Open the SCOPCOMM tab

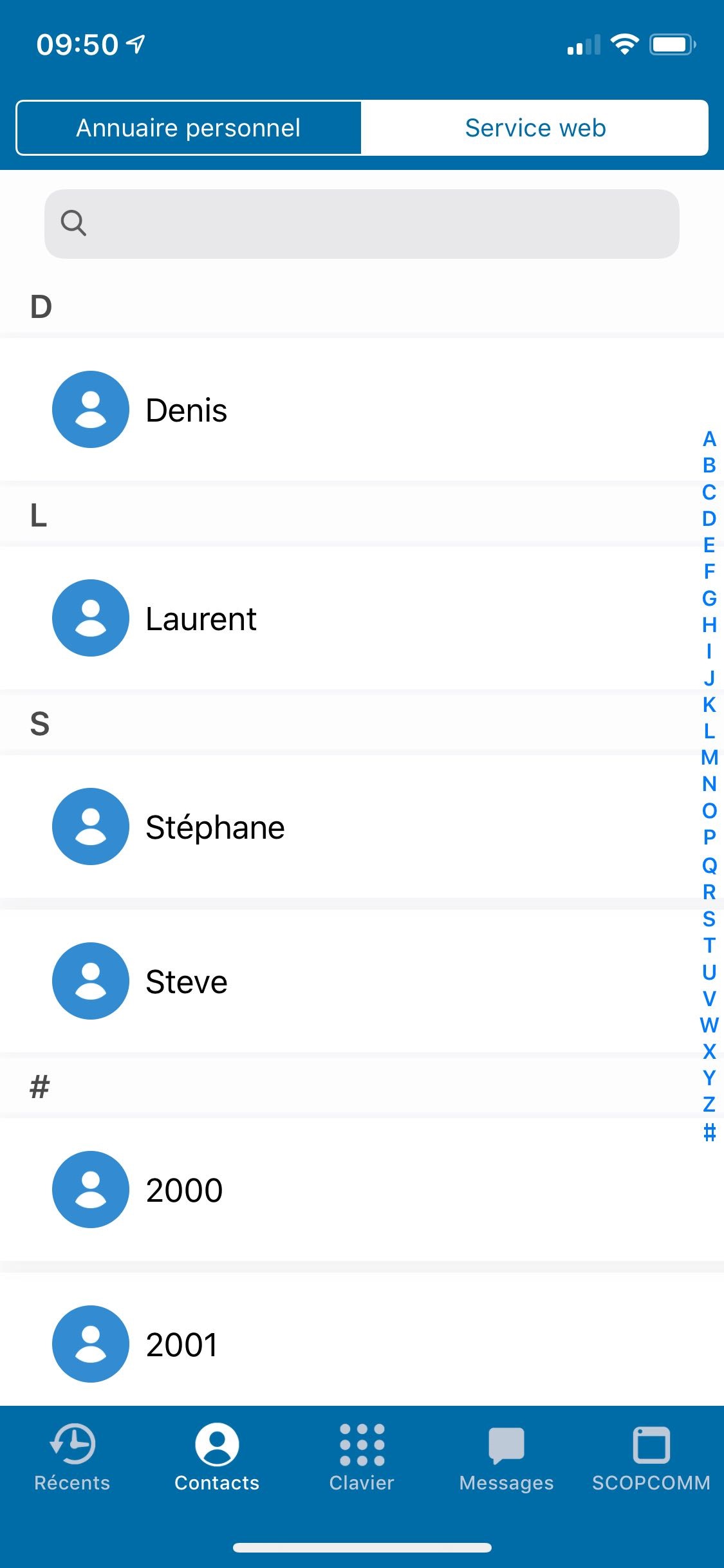(x=651, y=1457)
